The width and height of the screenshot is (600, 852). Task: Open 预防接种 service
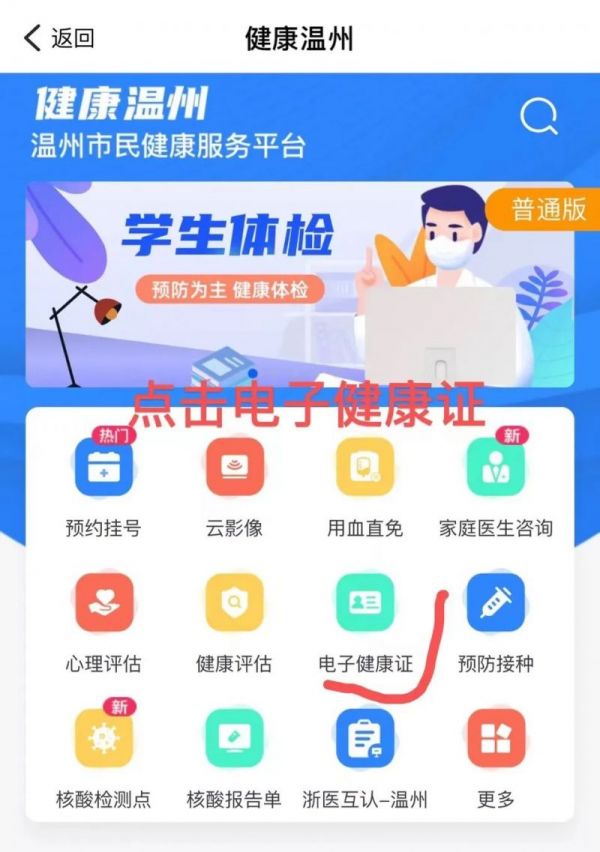point(496,603)
